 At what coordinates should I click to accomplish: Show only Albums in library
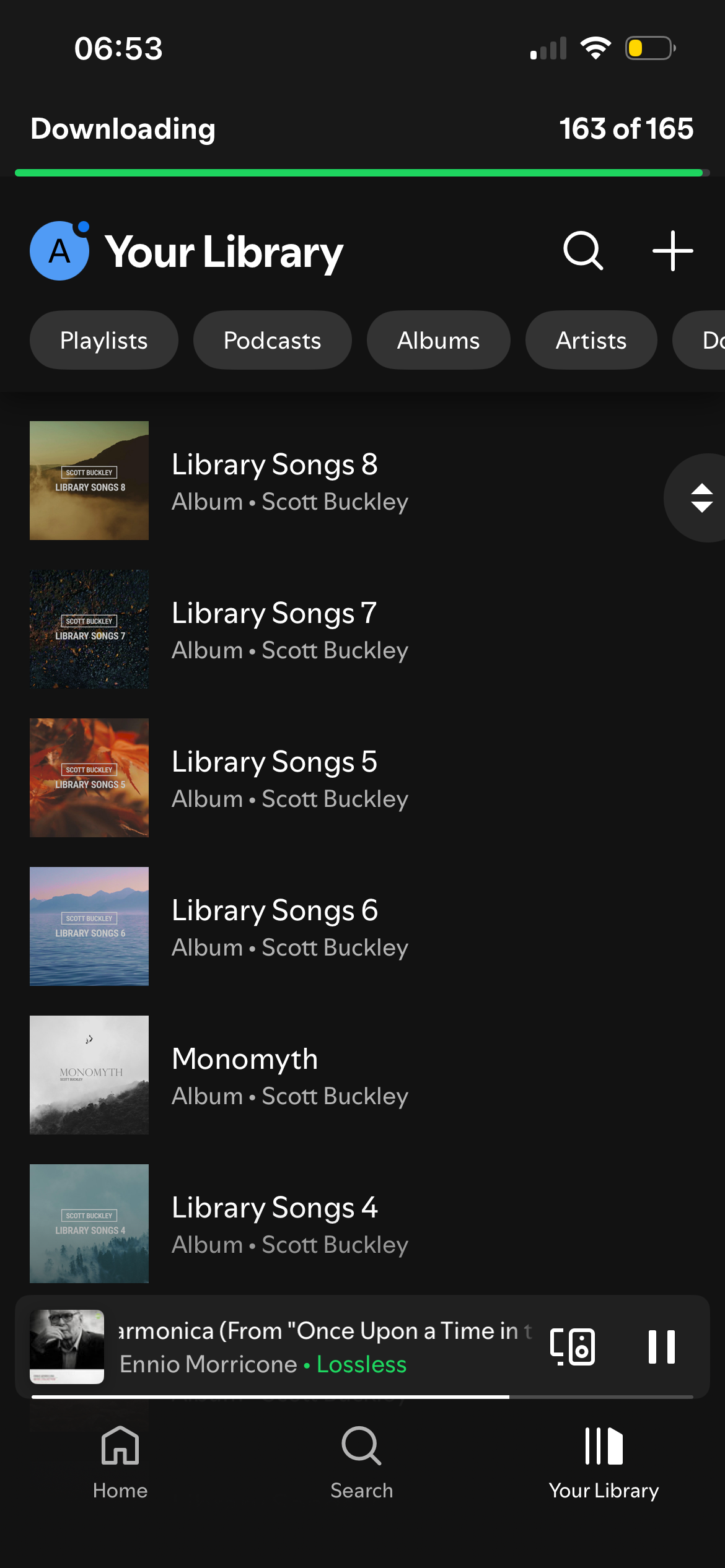pyautogui.click(x=438, y=341)
